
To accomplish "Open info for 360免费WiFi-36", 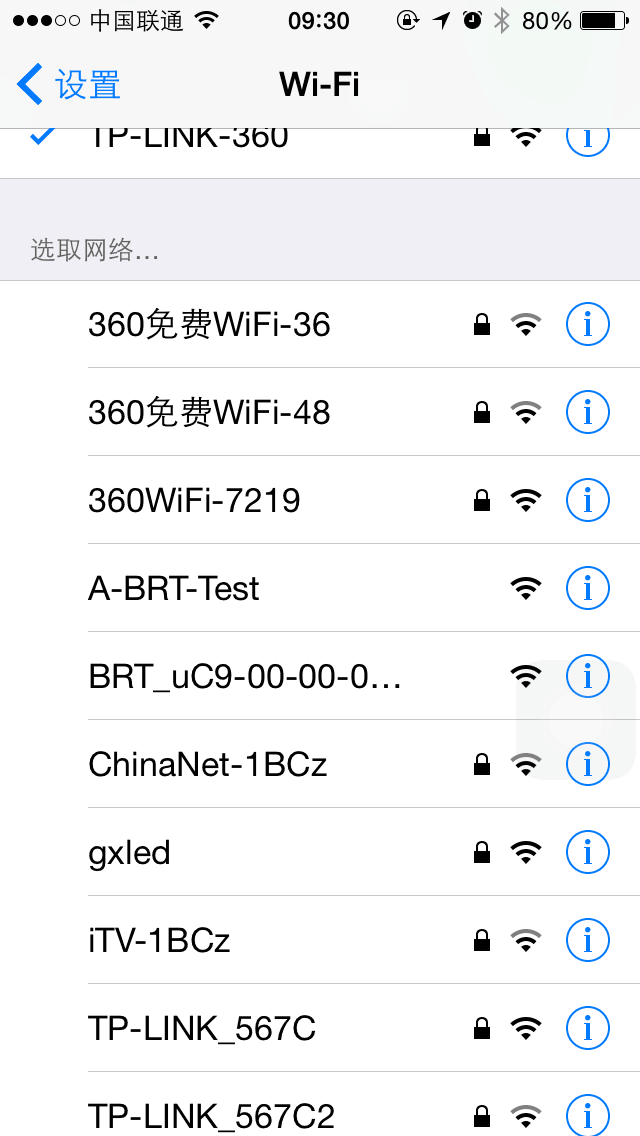I will (x=588, y=324).
